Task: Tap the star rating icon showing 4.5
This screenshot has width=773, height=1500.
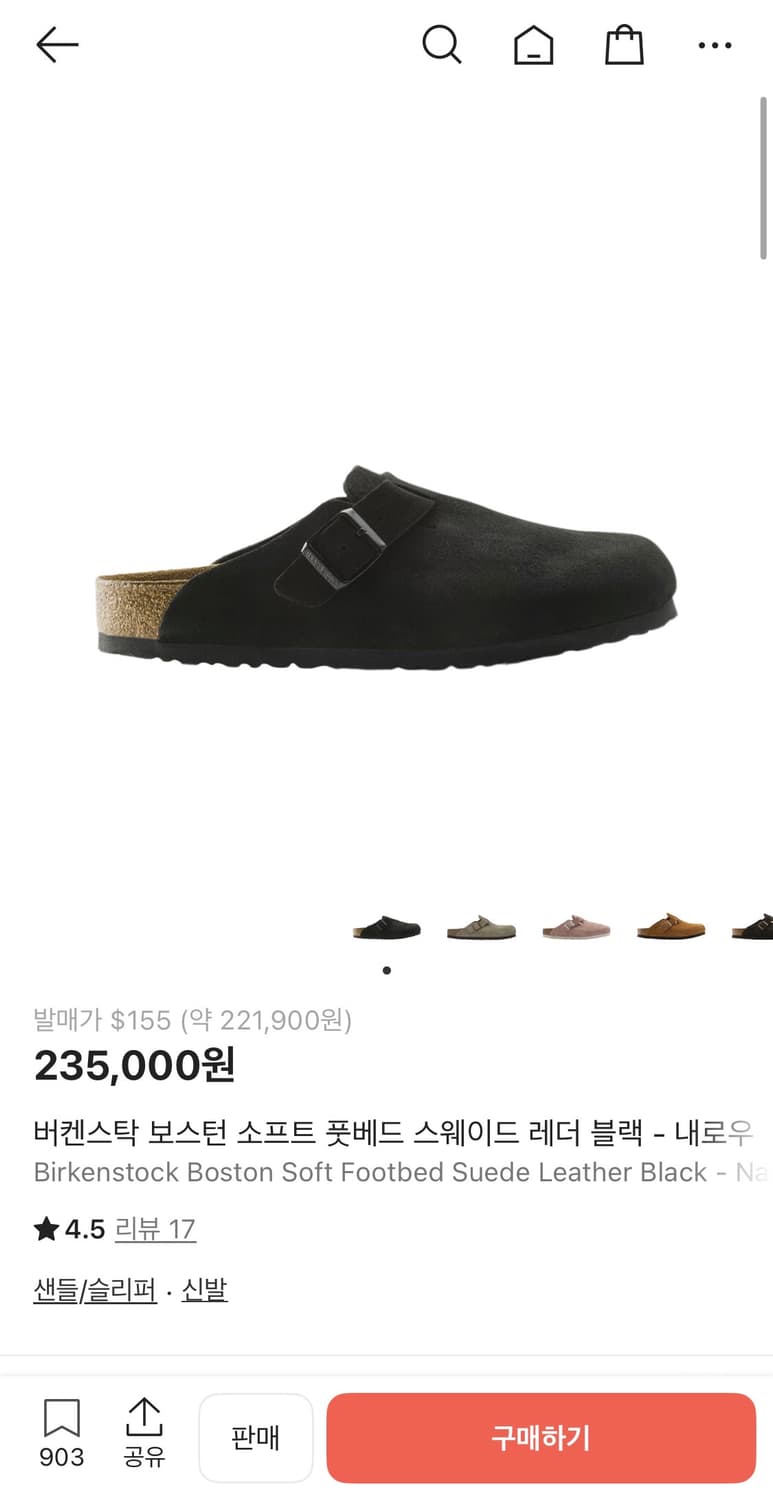Action: pos(45,1229)
